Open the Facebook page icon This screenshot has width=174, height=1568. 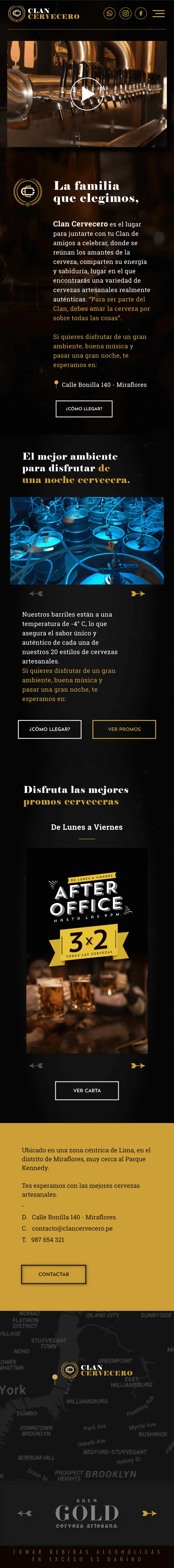[x=140, y=13]
